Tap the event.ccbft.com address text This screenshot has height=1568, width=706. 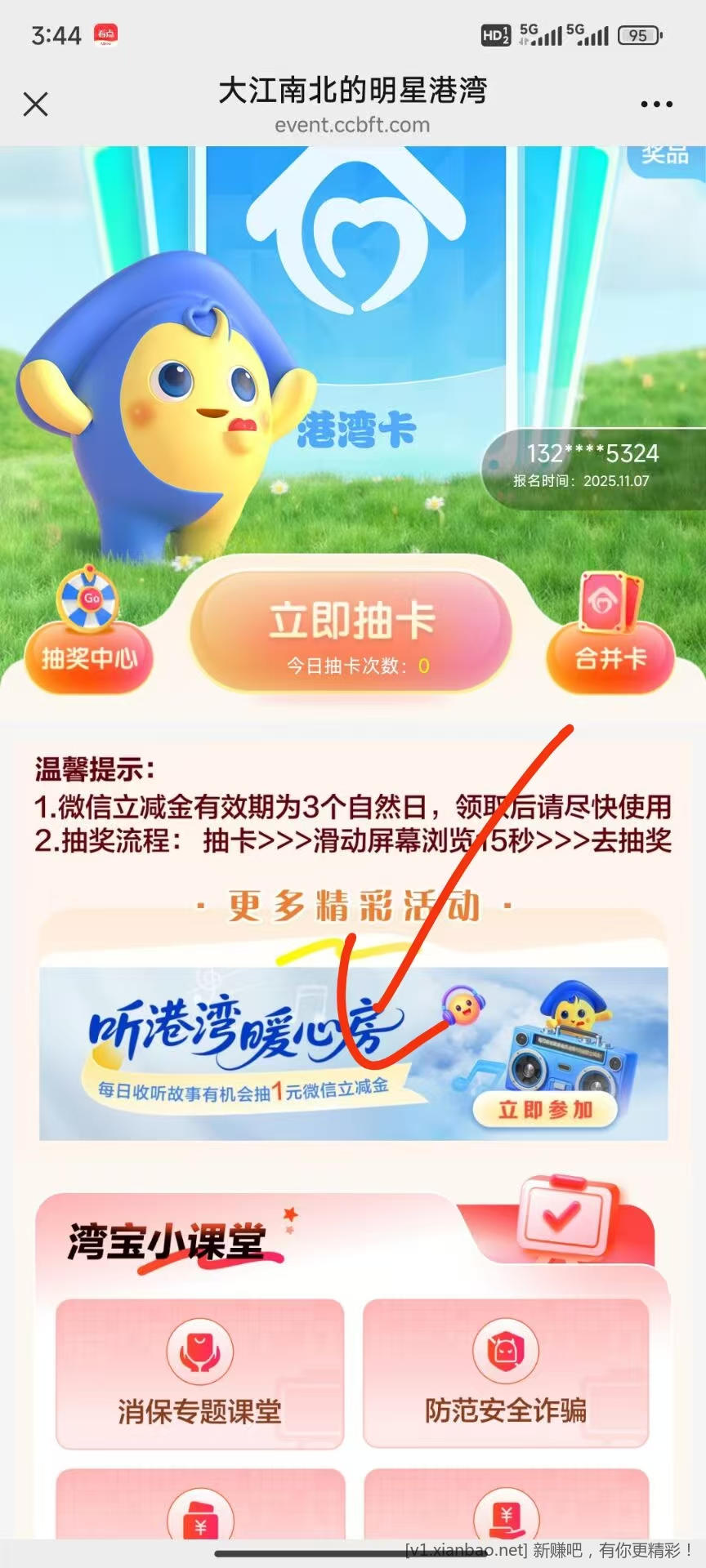351,125
